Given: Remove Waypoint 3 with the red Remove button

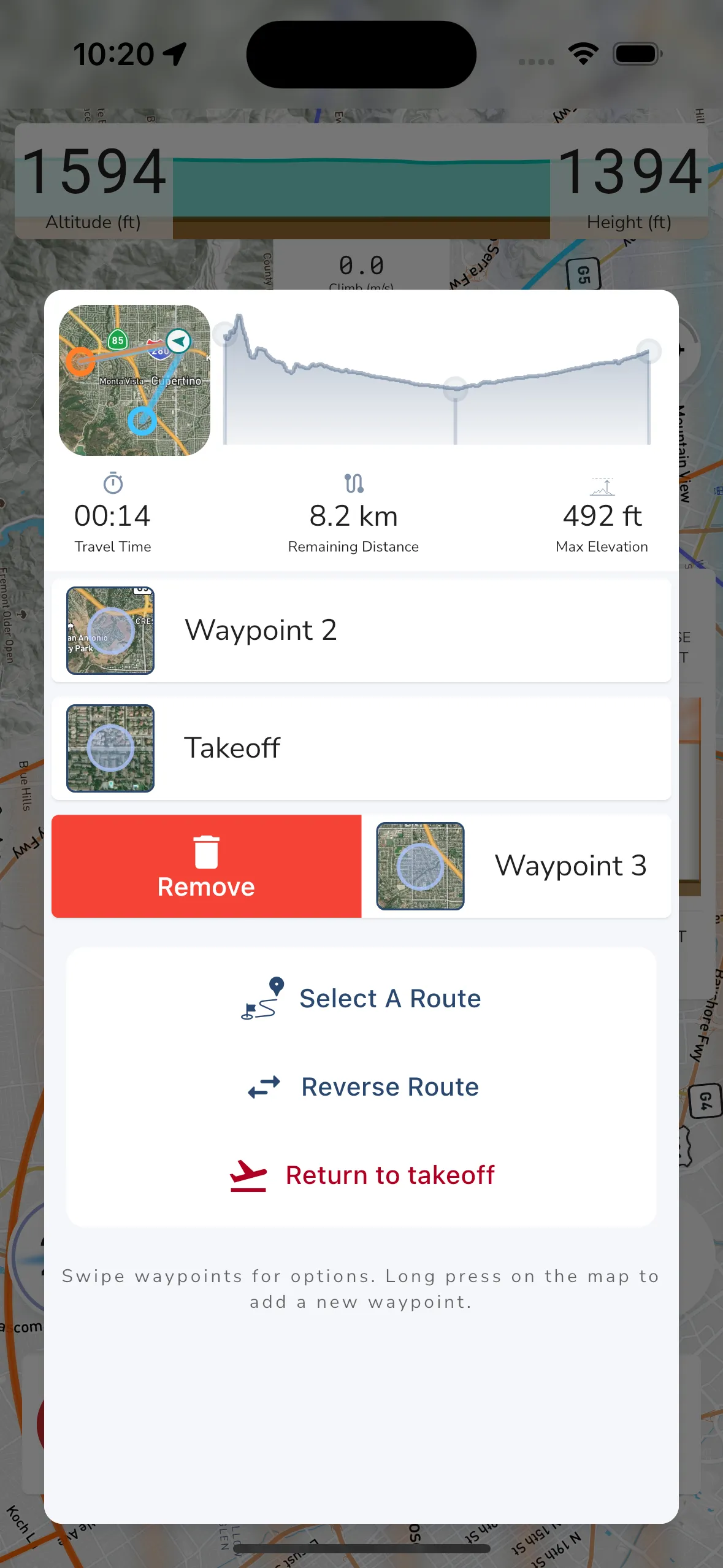Looking at the screenshot, I should coord(205,866).
